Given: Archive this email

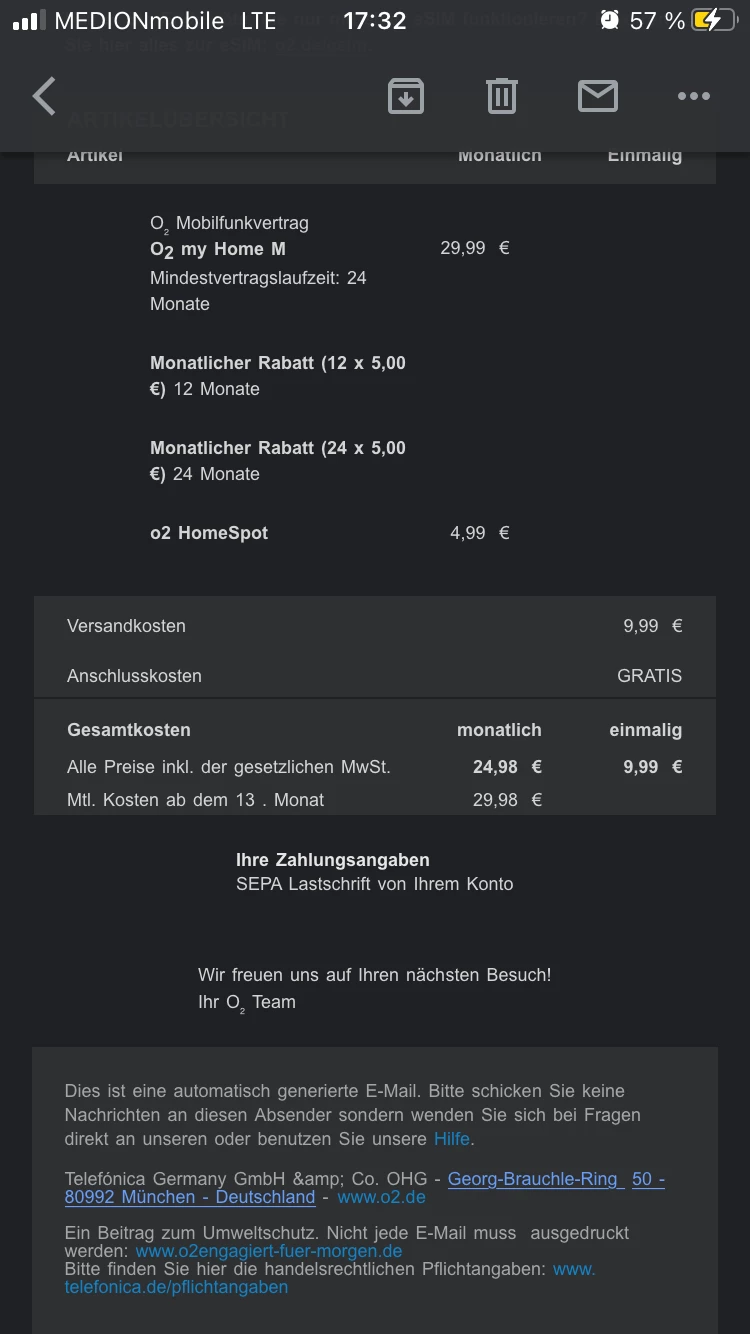Looking at the screenshot, I should click(x=405, y=96).
